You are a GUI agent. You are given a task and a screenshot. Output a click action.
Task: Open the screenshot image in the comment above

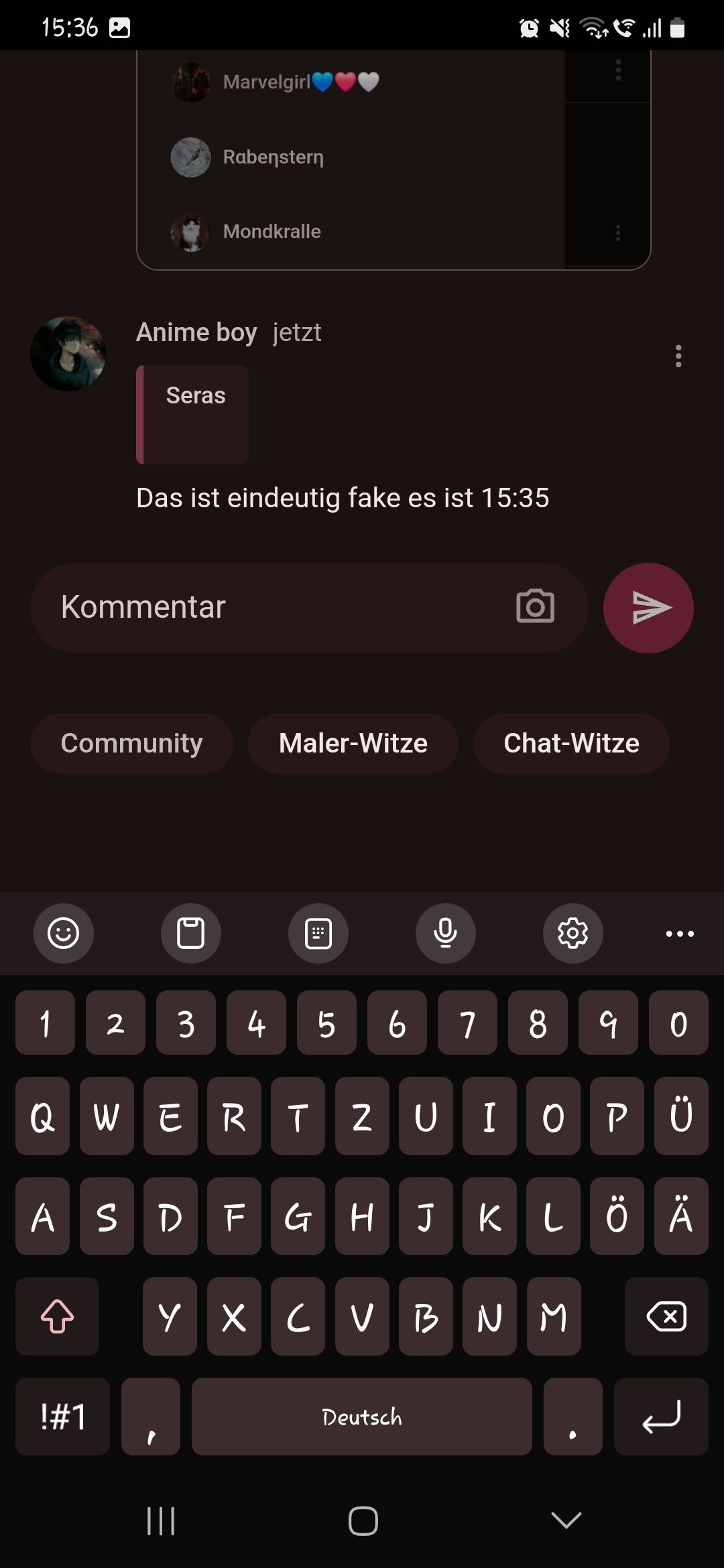393,161
